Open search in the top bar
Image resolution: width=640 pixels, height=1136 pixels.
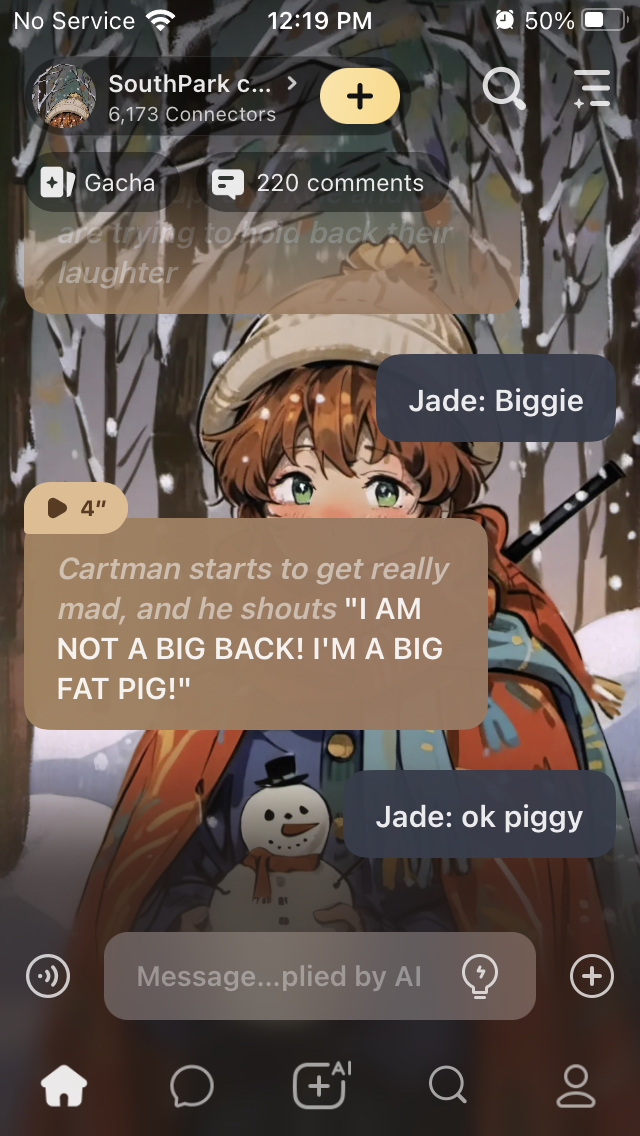(x=503, y=89)
